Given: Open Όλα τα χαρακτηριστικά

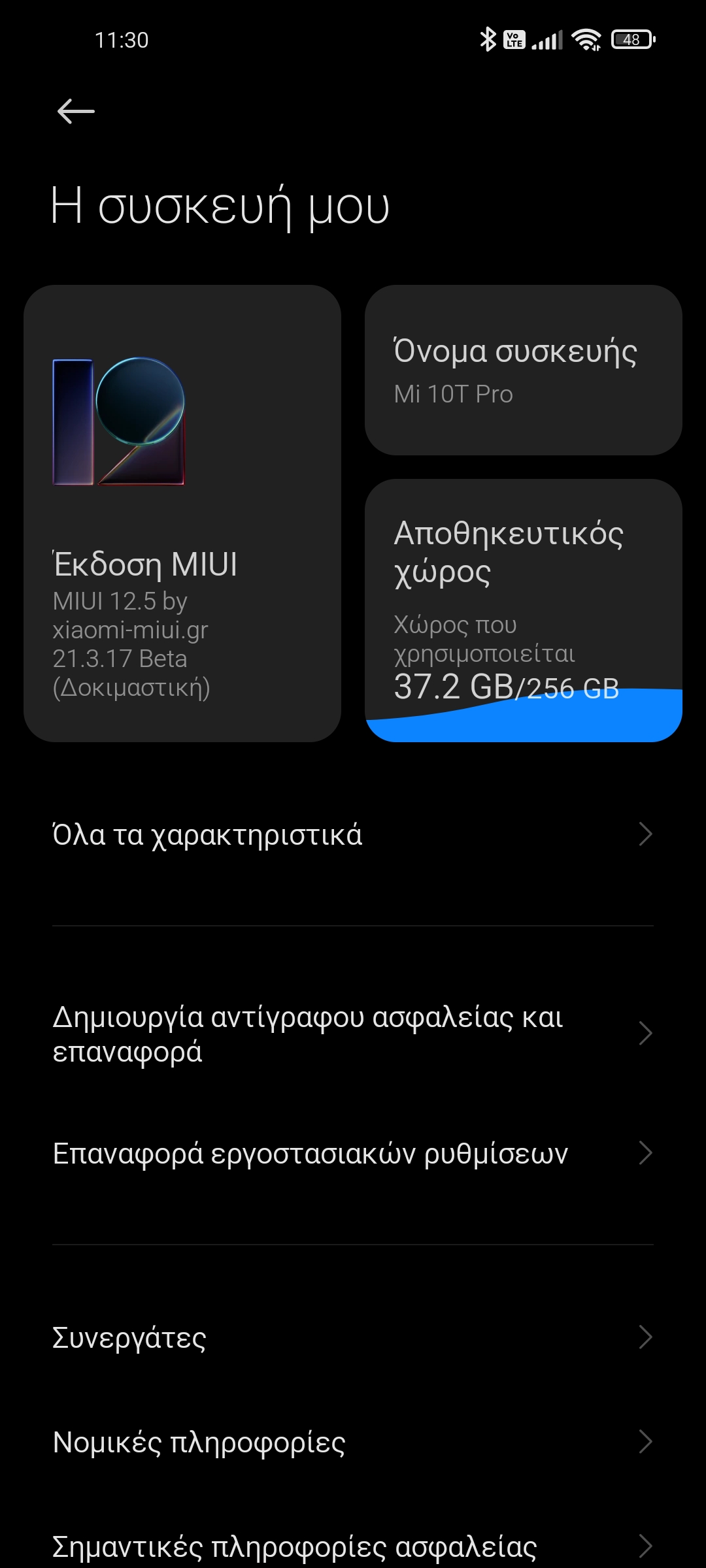Looking at the screenshot, I should (353, 835).
